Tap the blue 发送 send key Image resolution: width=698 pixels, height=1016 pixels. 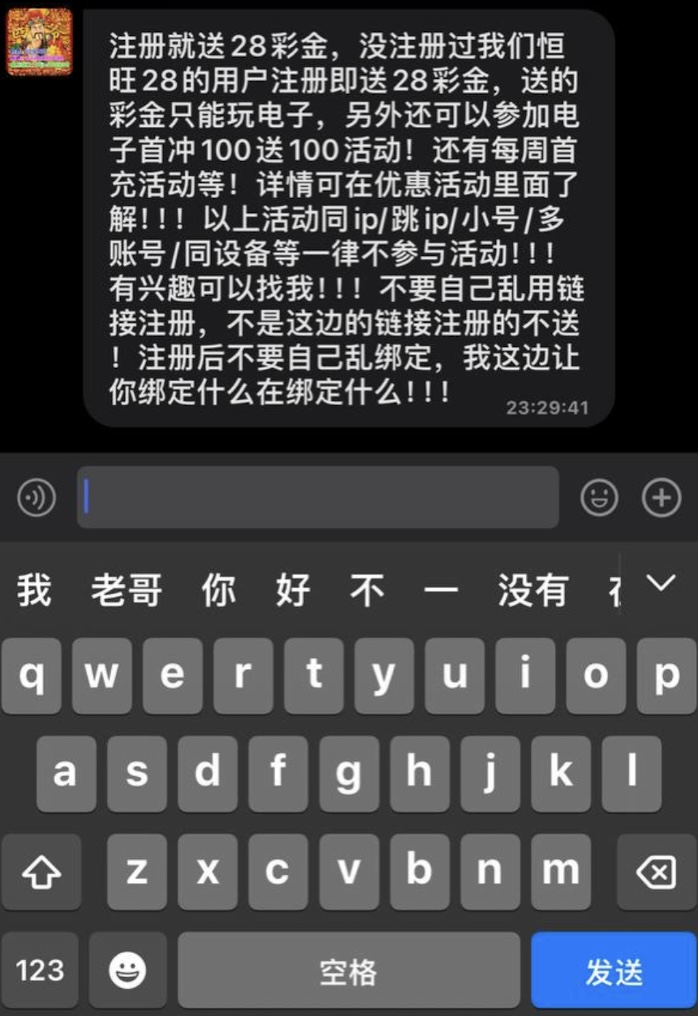[x=613, y=970]
